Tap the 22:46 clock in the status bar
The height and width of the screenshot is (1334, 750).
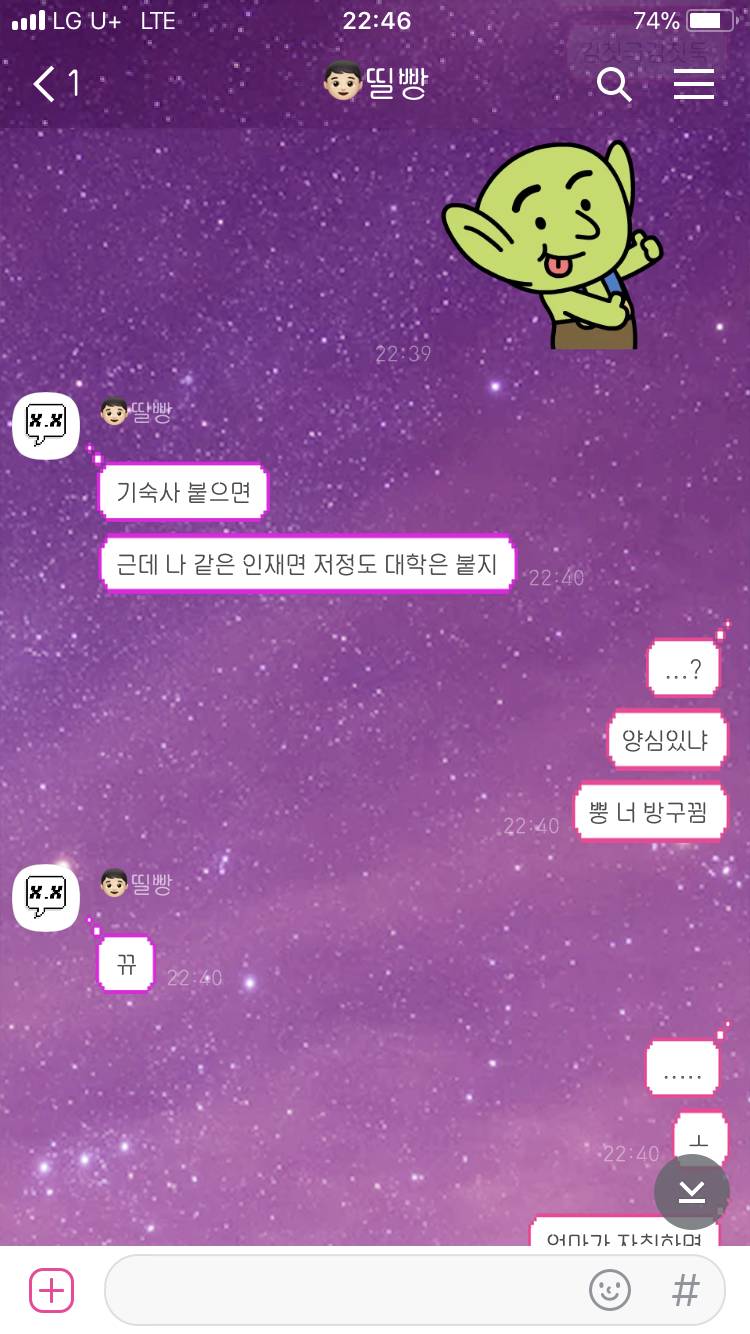tap(375, 19)
